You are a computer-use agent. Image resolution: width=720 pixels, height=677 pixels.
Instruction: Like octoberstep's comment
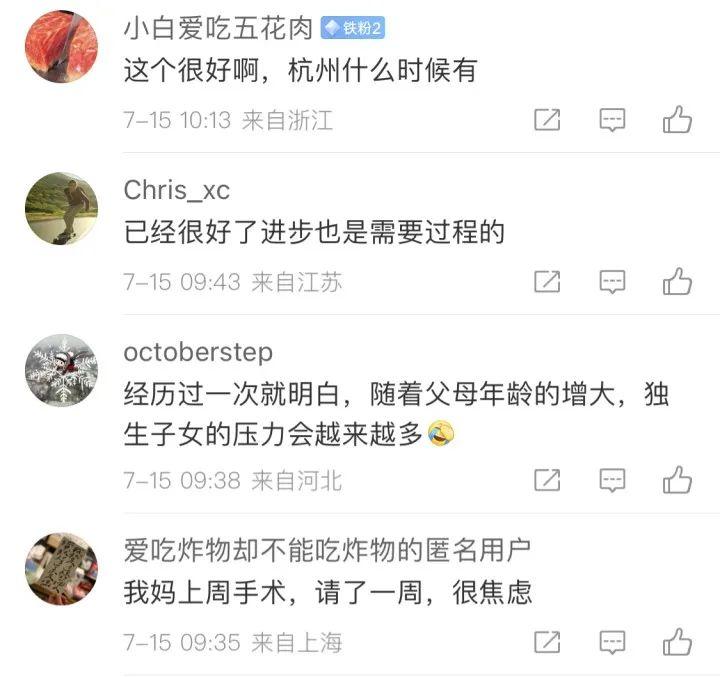click(677, 480)
